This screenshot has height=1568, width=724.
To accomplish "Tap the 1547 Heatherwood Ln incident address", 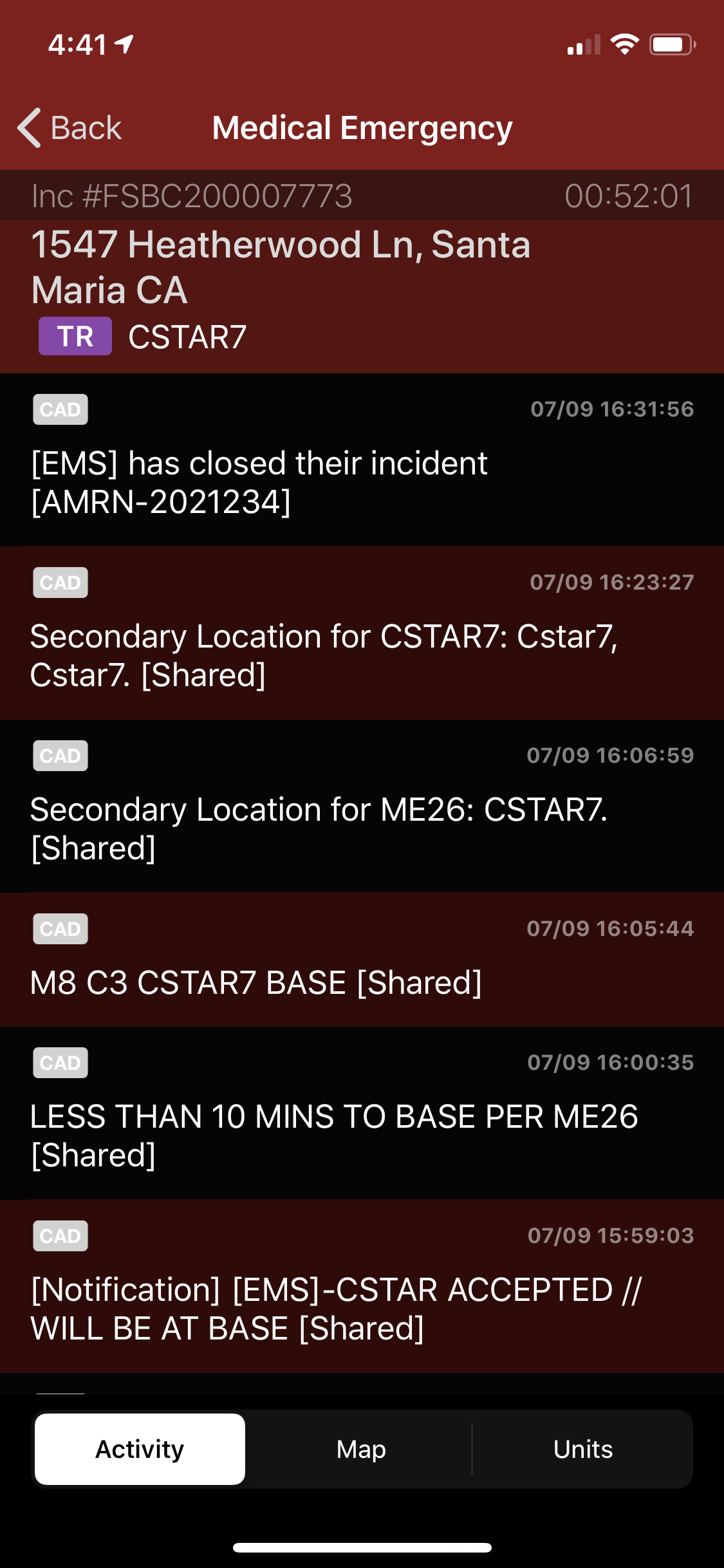I will pyautogui.click(x=281, y=267).
